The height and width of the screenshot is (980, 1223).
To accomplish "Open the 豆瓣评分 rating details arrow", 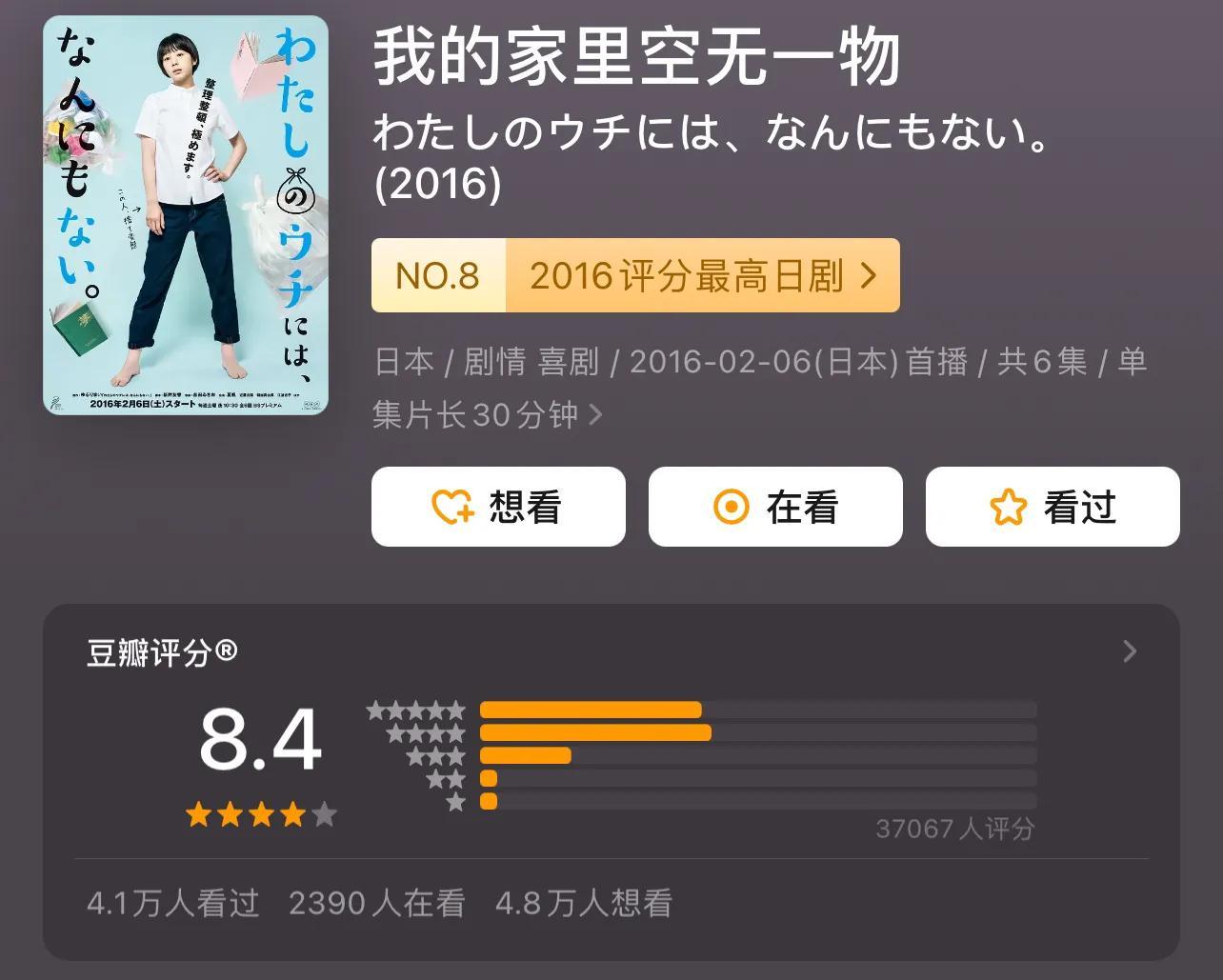I will (1130, 651).
